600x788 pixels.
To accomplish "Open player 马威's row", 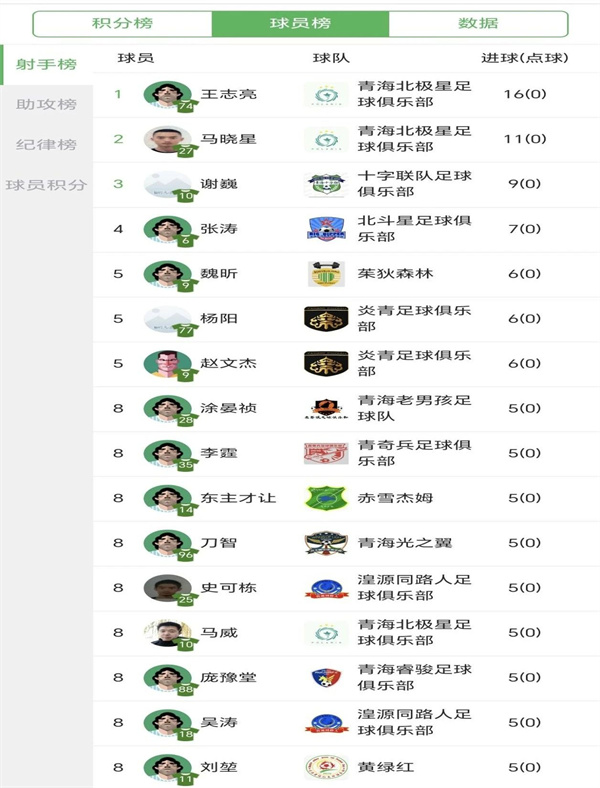I will pyautogui.click(x=221, y=633).
